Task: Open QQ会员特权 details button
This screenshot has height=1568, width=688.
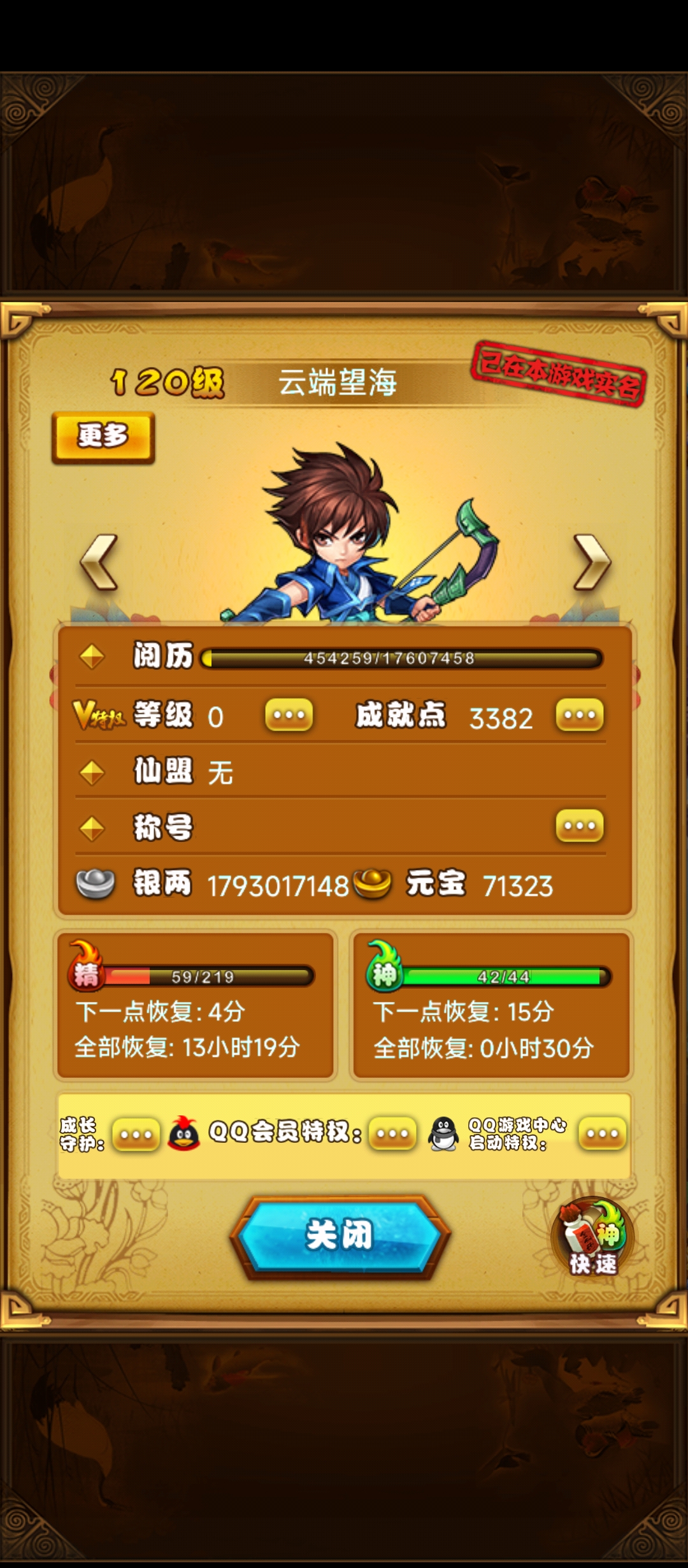Action: pyautogui.click(x=392, y=1134)
